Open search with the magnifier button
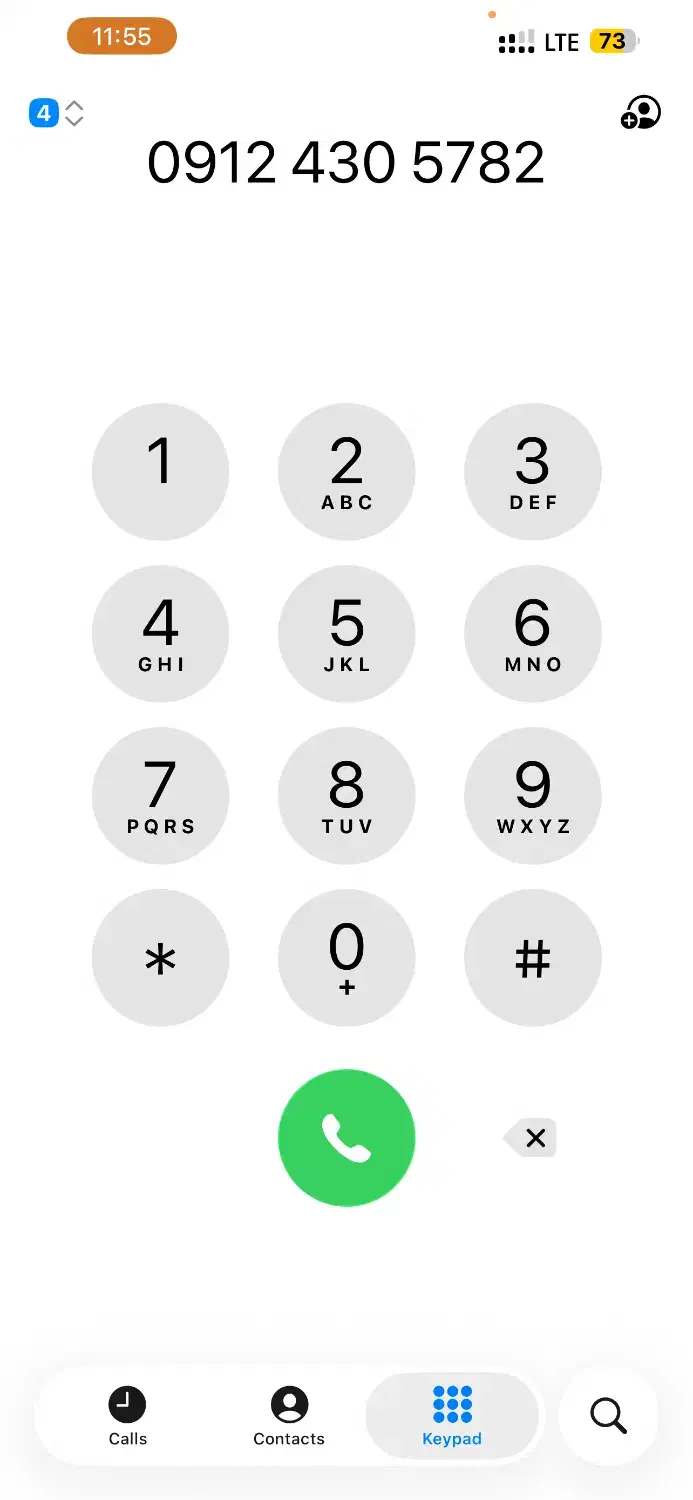The height and width of the screenshot is (1500, 693). [x=608, y=1416]
